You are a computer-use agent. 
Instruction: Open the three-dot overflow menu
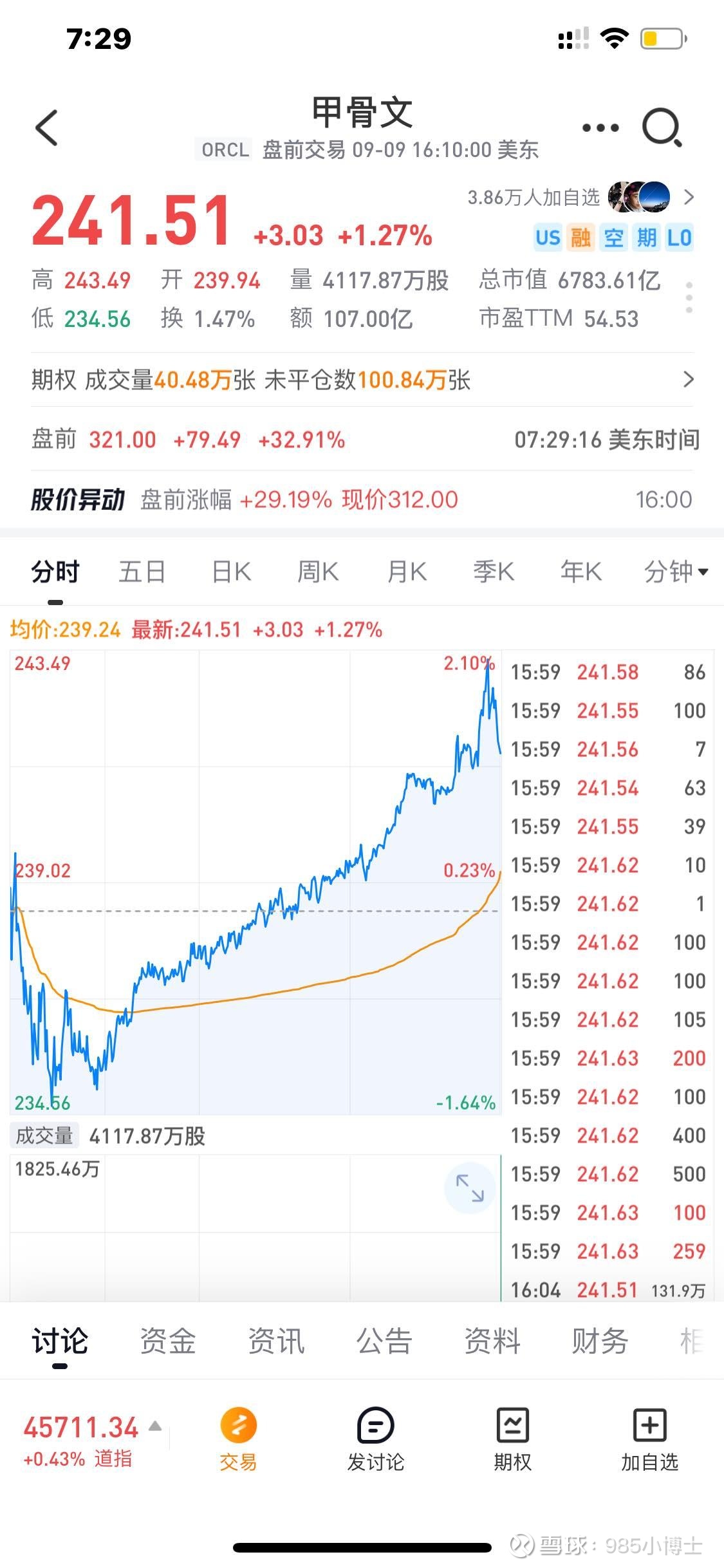pos(600,128)
